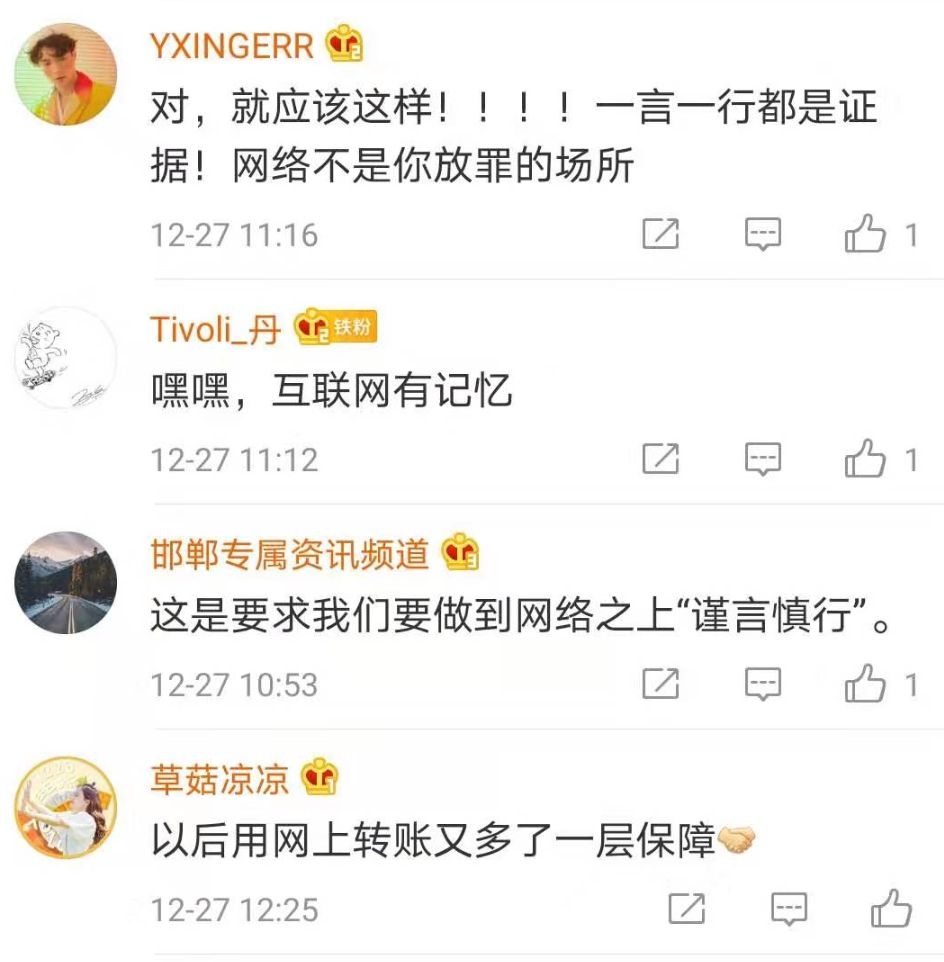Repost 邯郸专属资讯频道's comment

(x=660, y=684)
